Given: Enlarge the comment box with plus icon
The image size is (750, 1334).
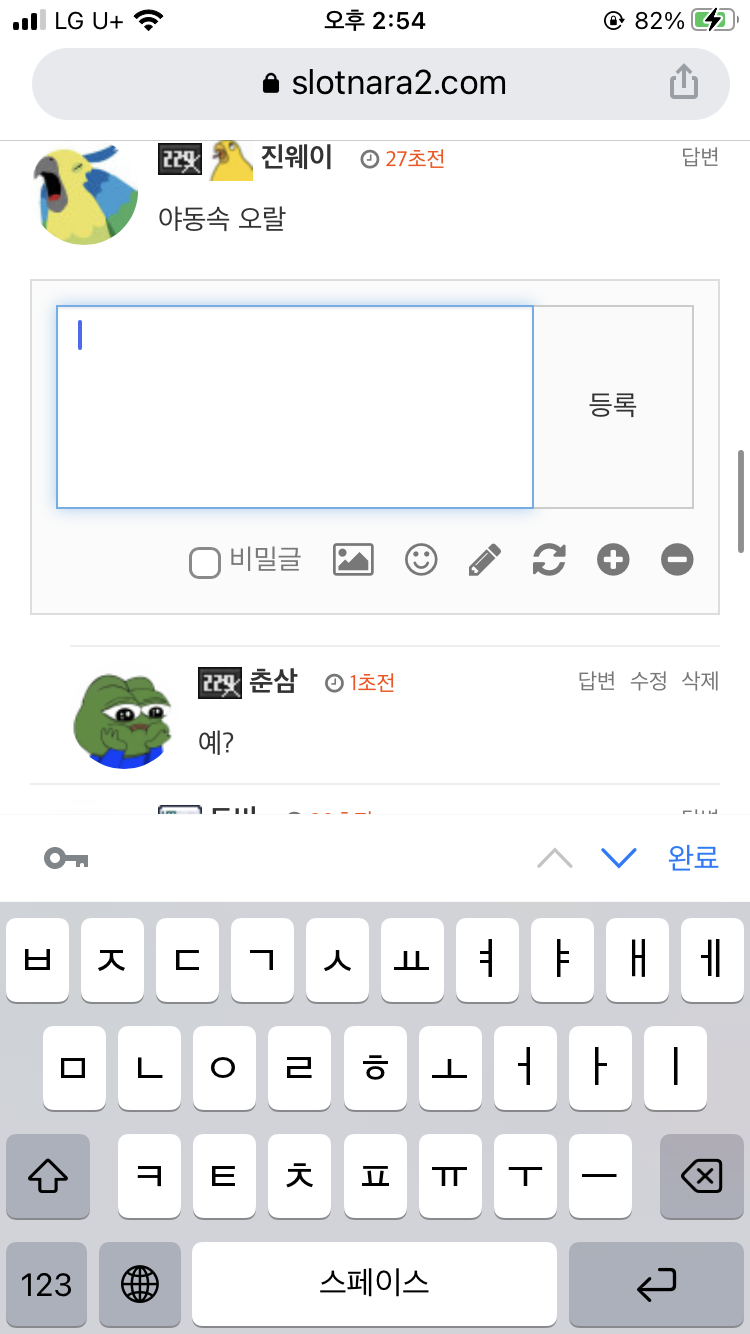Looking at the screenshot, I should tap(613, 560).
